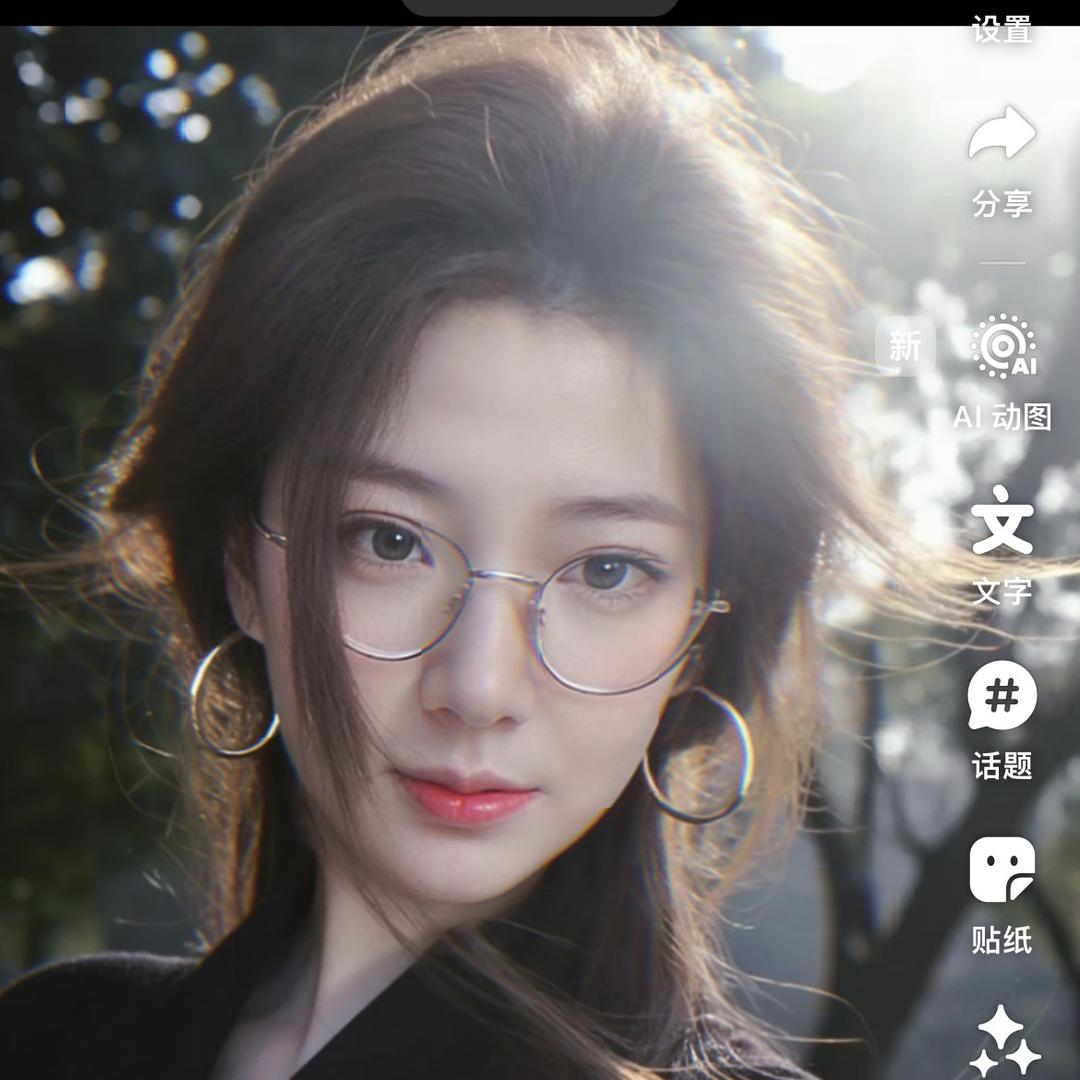
Task: Open the AI 动图 tool
Action: tap(1003, 346)
